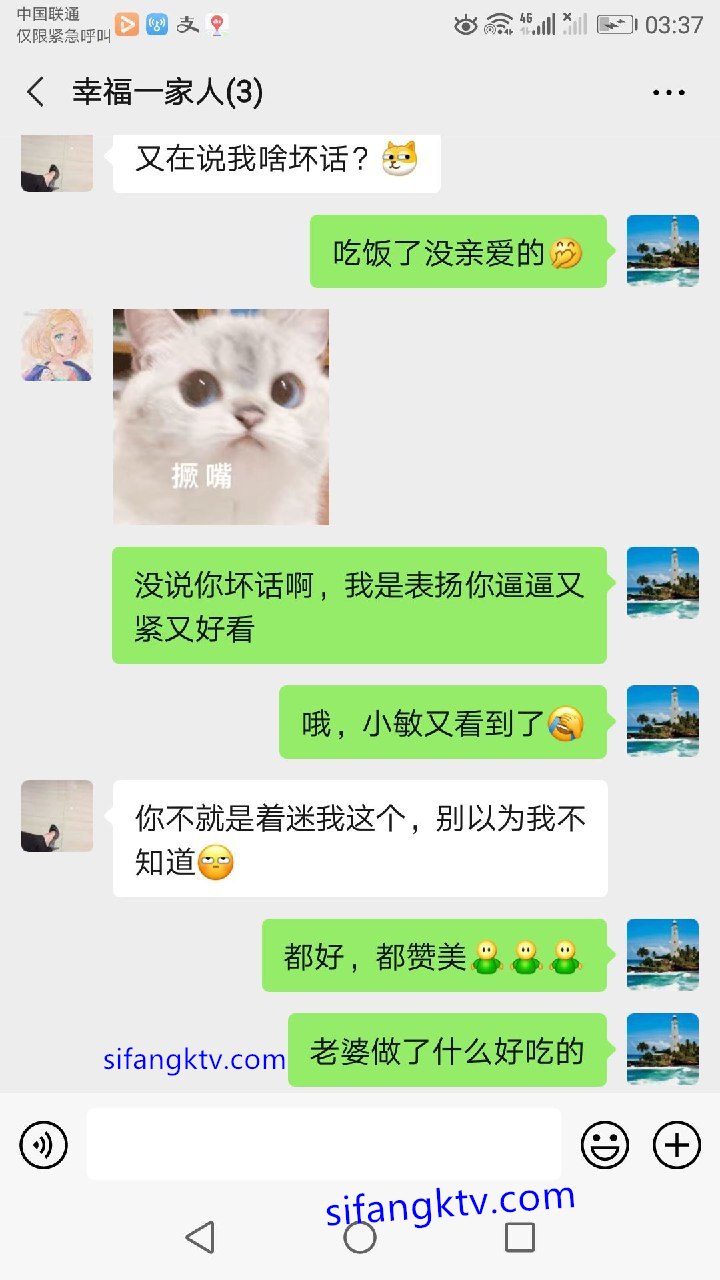Go back from the 幸福一家人 chat
The height and width of the screenshot is (1280, 720).
click(x=36, y=93)
